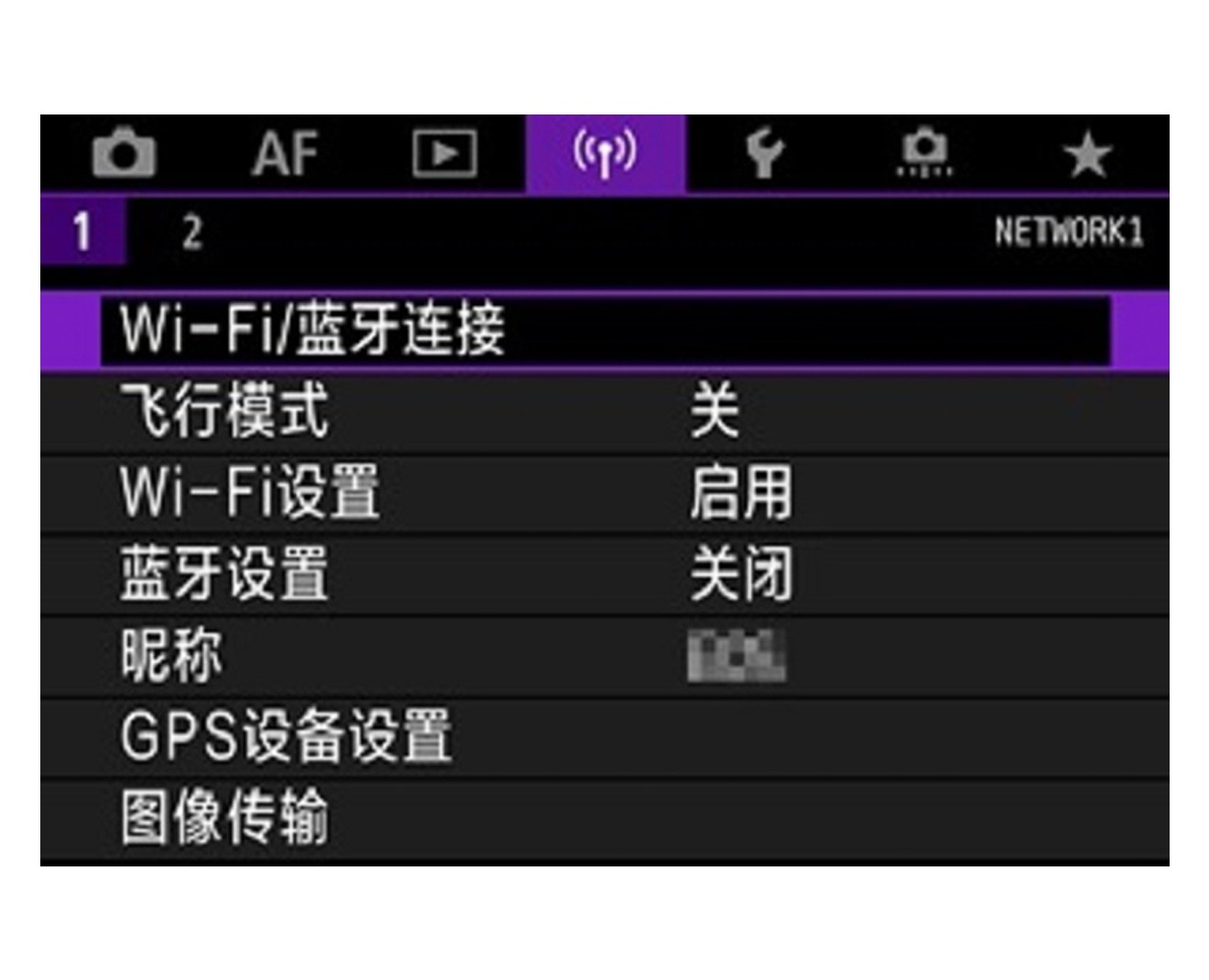Go to network page 2
This screenshot has width=1209, height=980.
click(191, 233)
